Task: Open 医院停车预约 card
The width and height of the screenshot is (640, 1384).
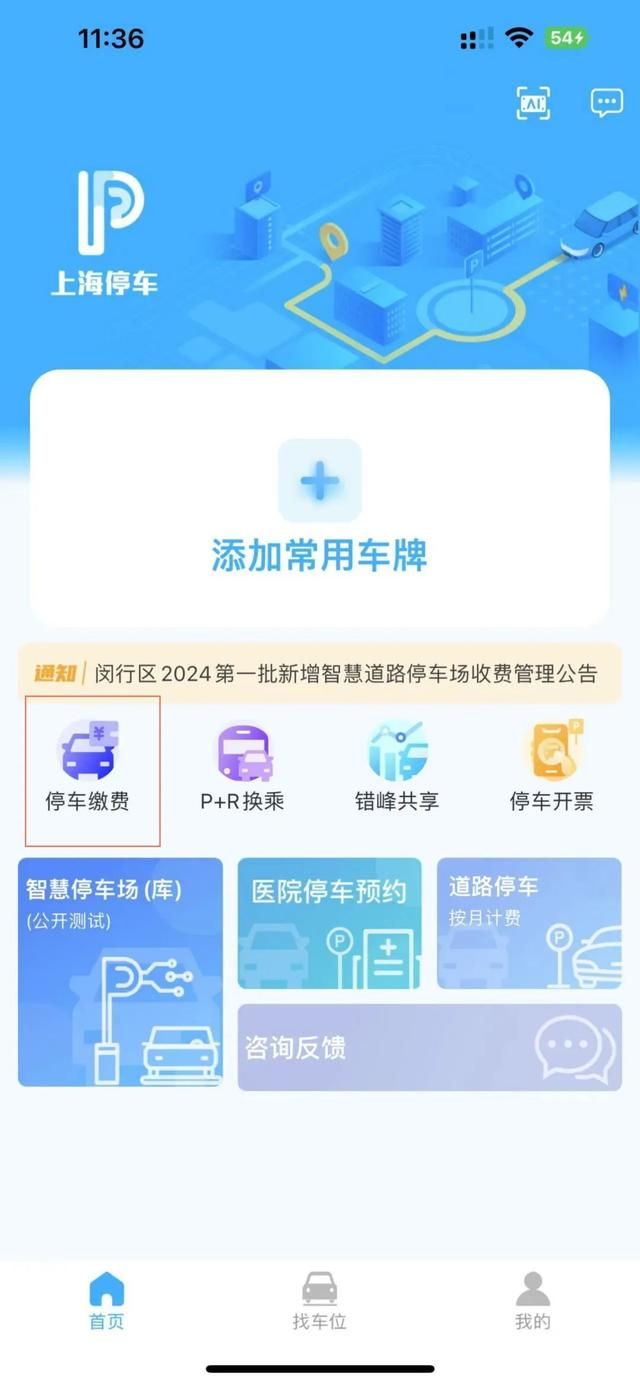Action: 330,924
